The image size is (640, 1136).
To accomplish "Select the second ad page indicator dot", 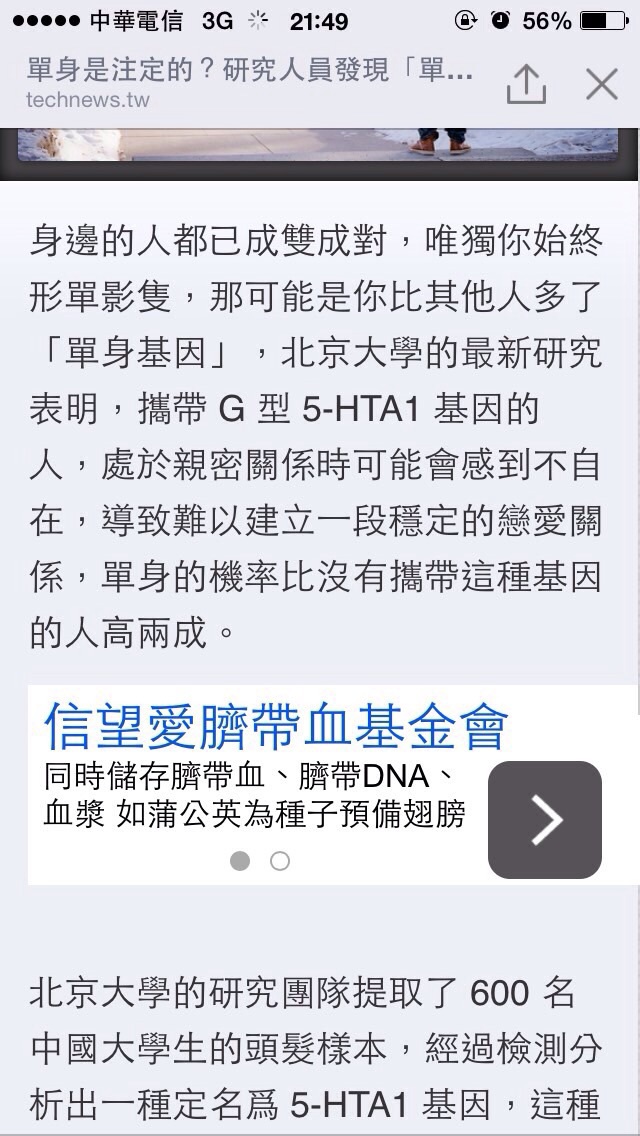I will (280, 861).
